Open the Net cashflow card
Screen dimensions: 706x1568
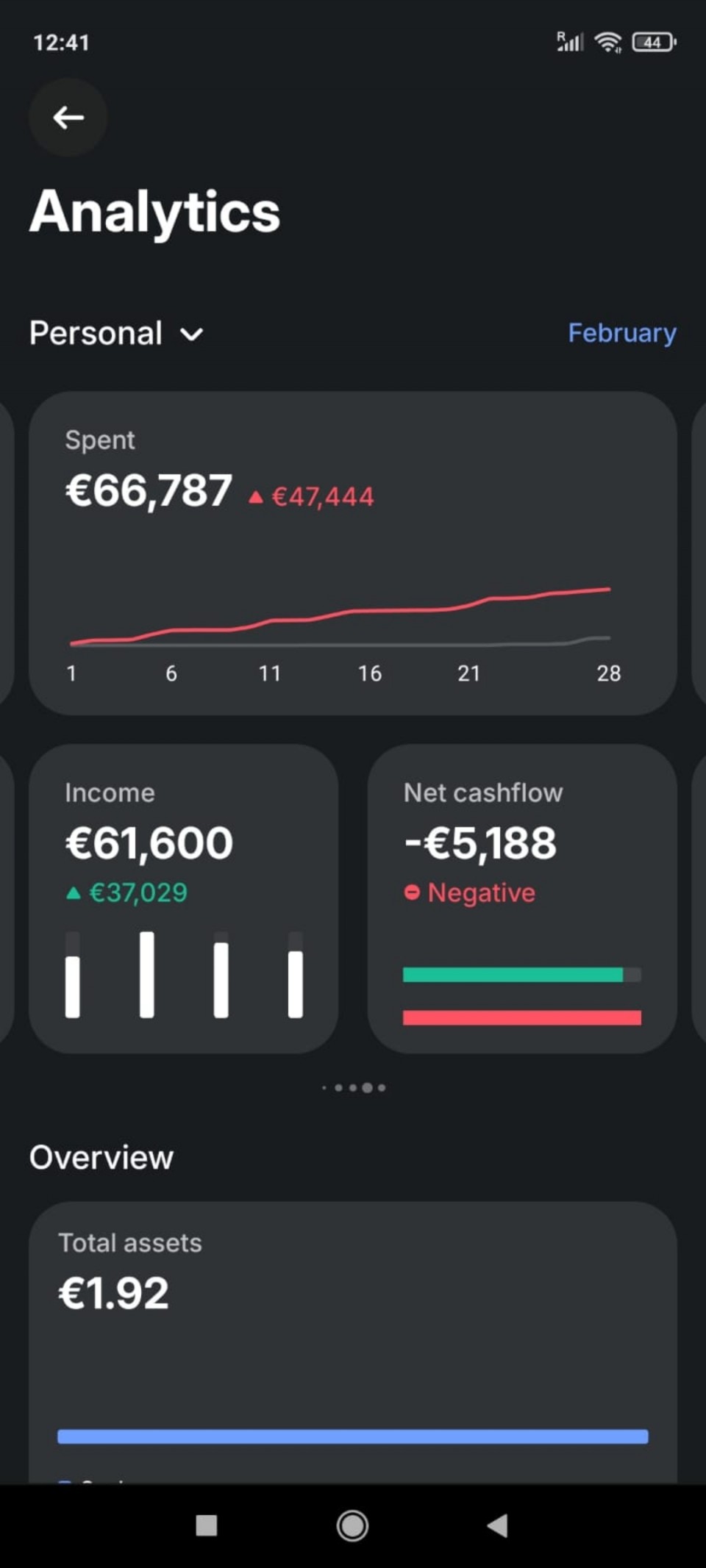point(521,898)
